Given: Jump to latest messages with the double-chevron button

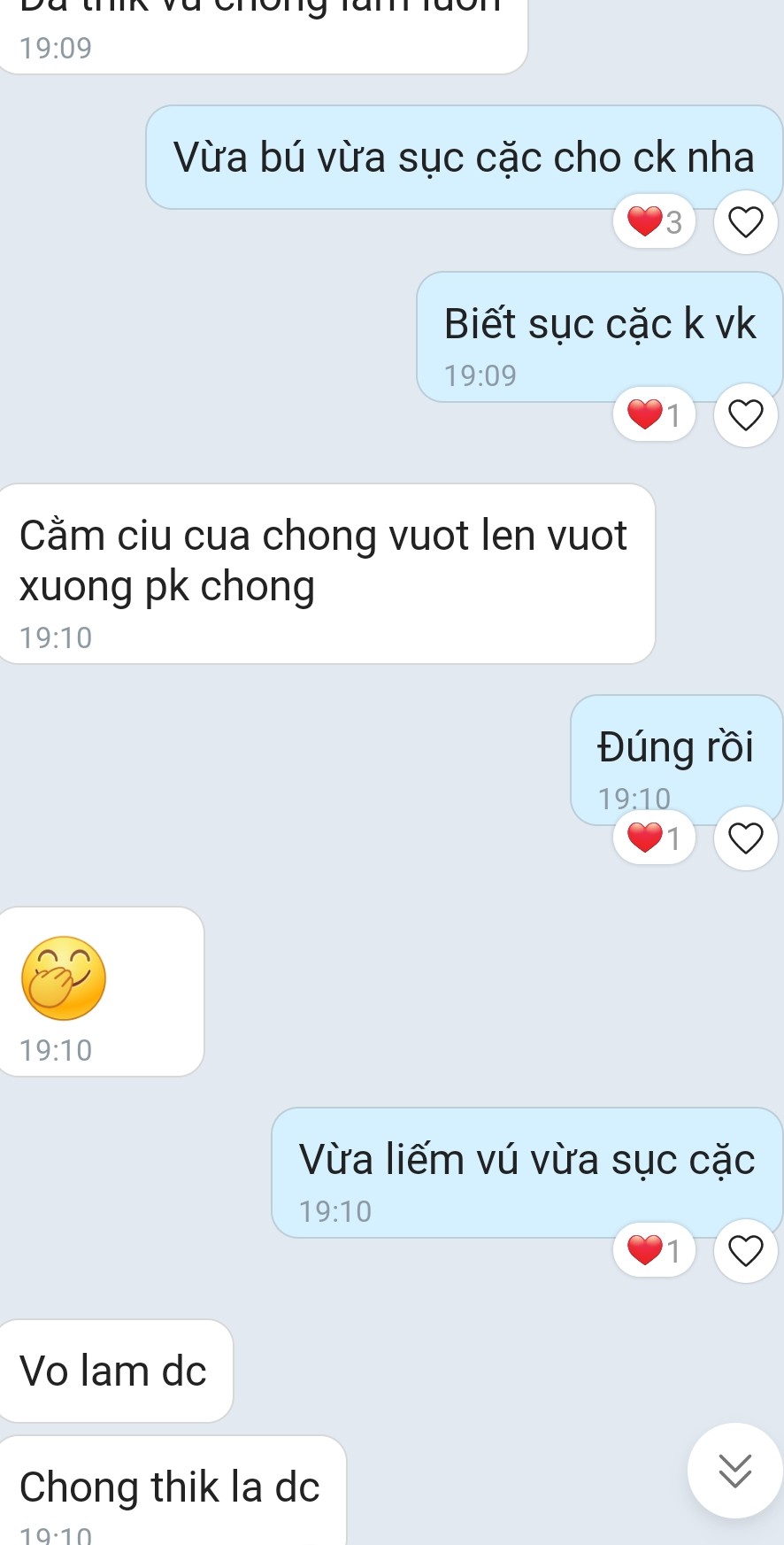Looking at the screenshot, I should pyautogui.click(x=734, y=1470).
